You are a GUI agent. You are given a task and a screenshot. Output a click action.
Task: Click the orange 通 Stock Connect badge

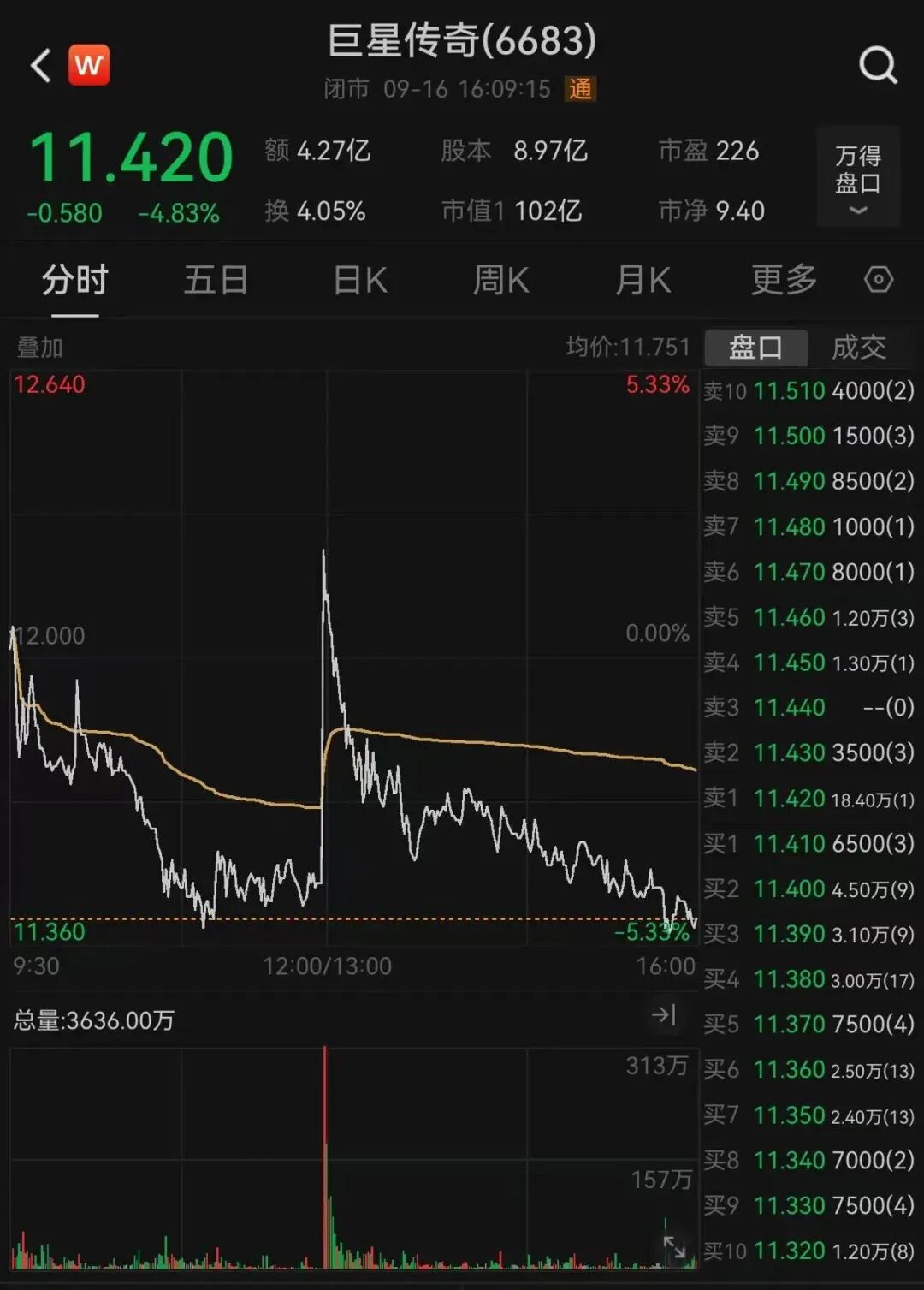579,89
